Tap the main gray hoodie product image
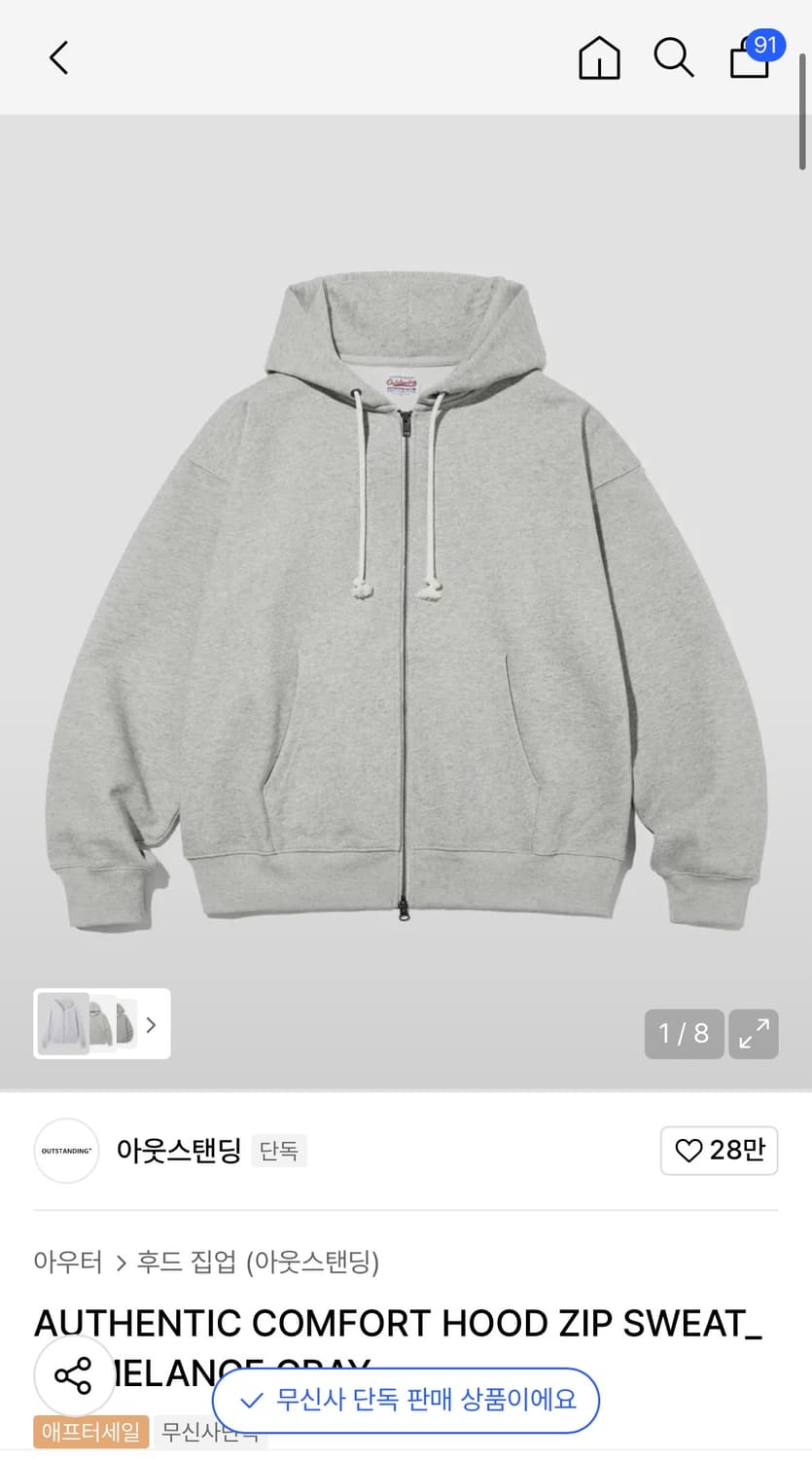 [406, 603]
